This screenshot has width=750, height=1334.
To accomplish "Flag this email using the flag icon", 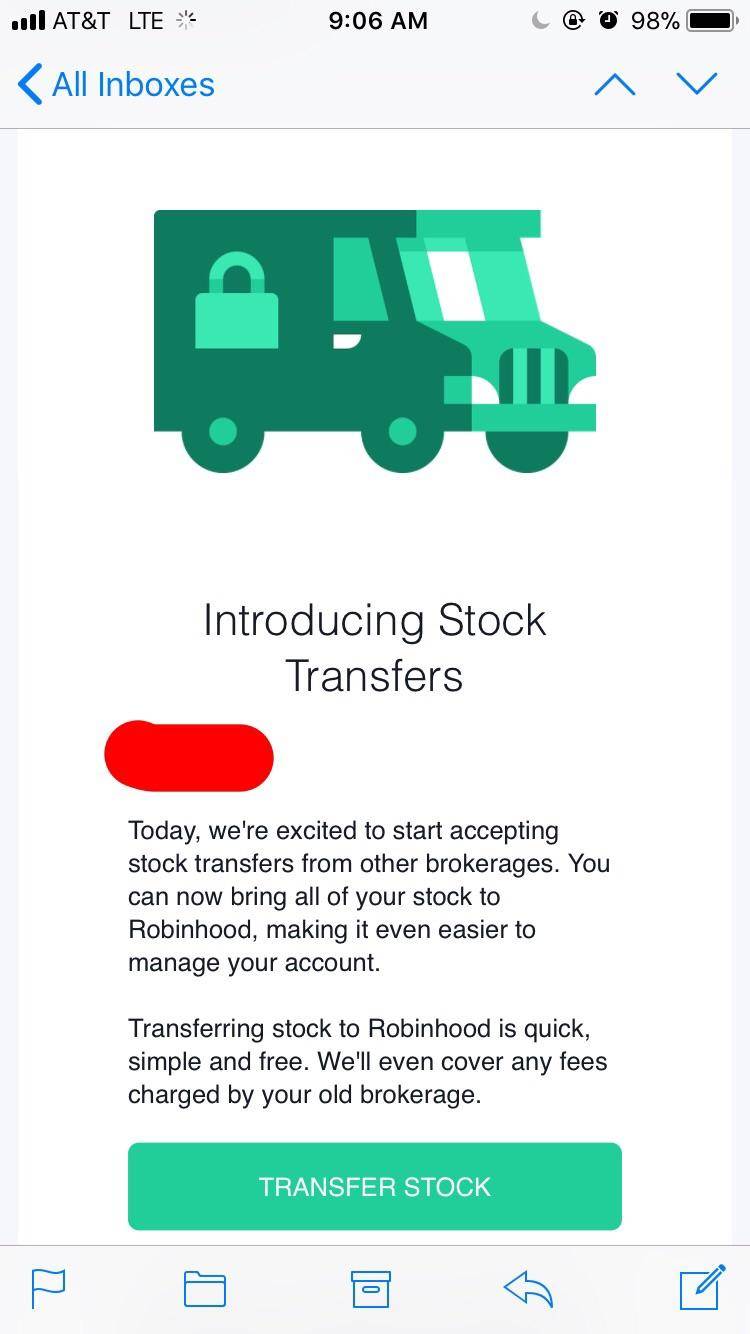I will click(48, 1288).
